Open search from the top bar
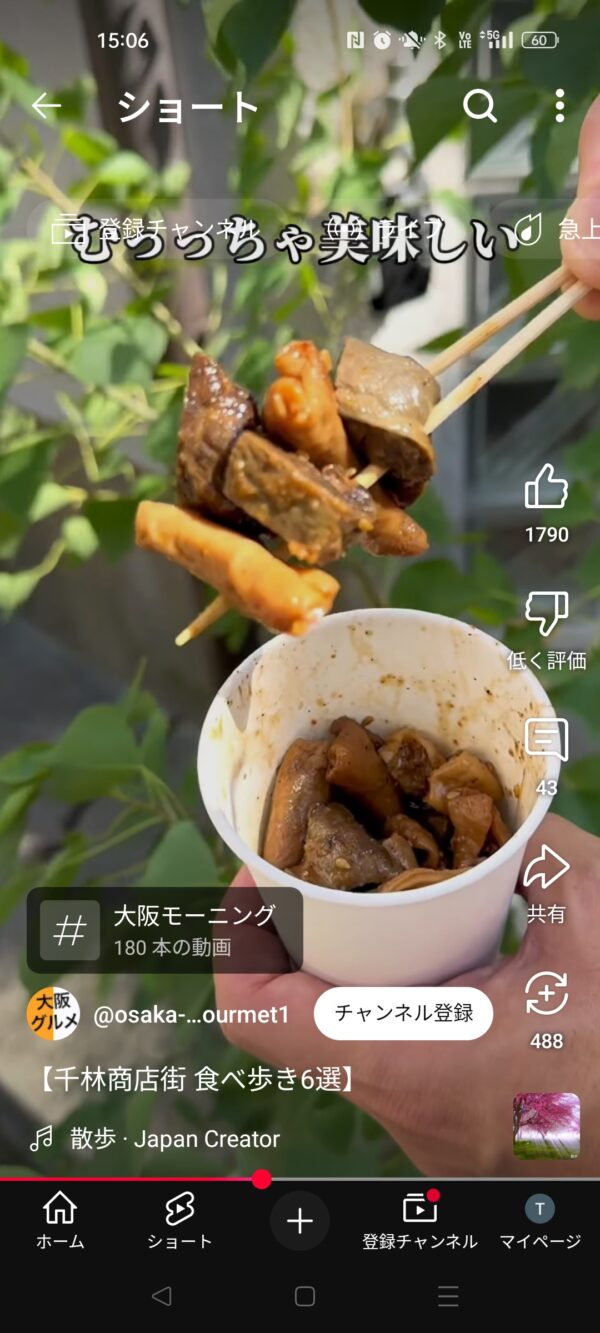 pos(480,106)
